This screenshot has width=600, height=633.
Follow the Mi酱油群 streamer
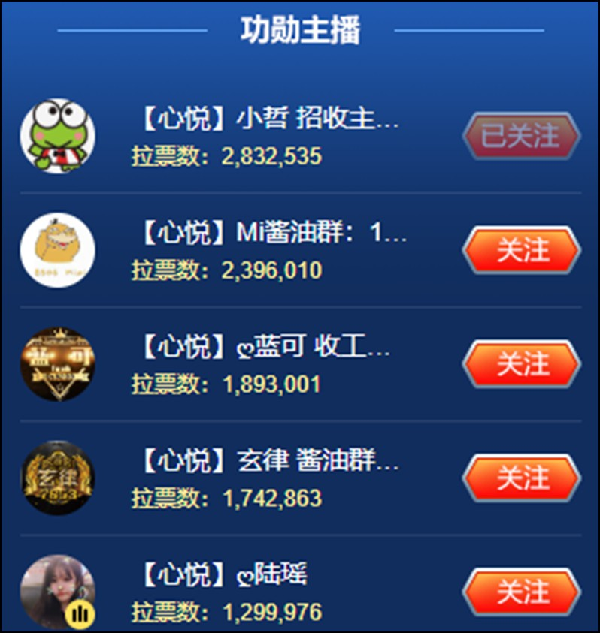(x=521, y=251)
